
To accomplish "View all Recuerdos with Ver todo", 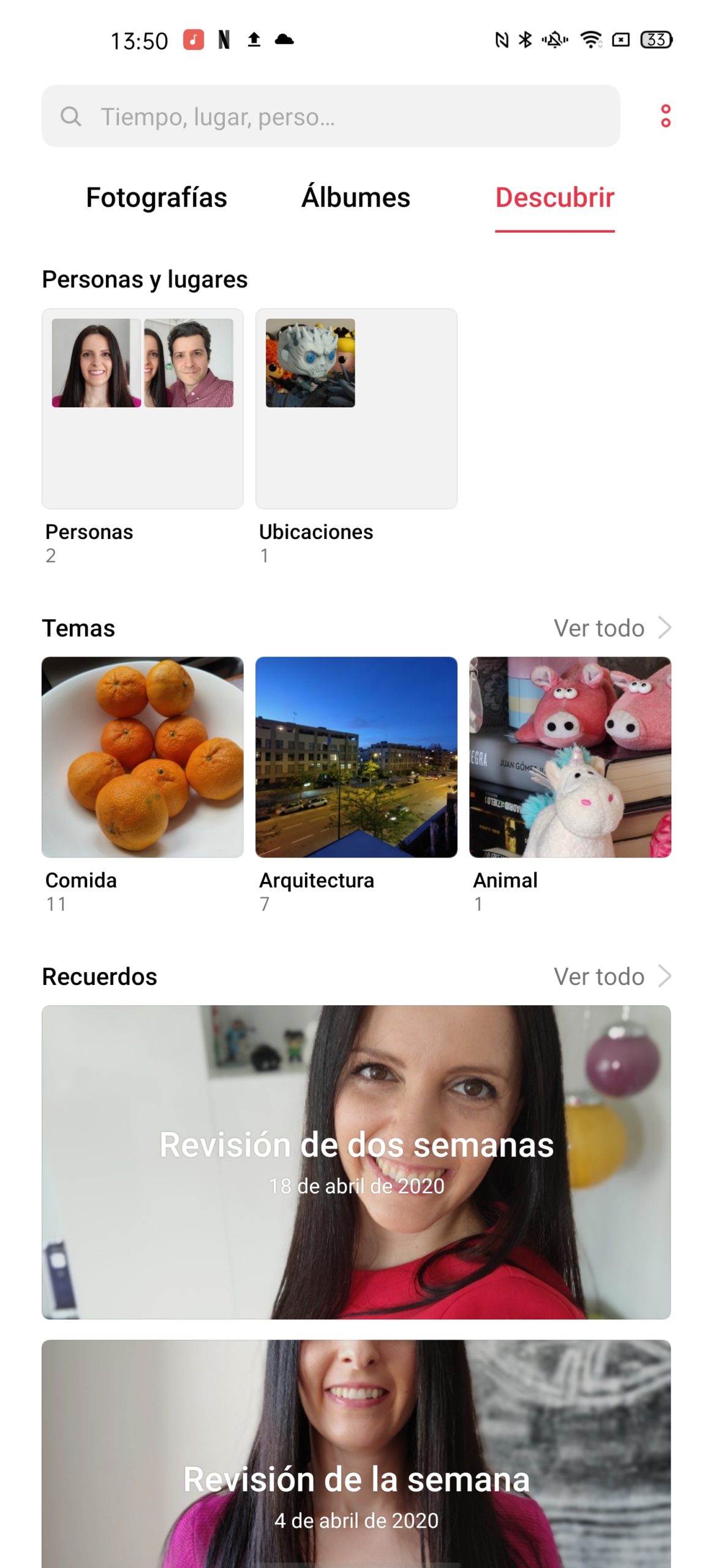I will pos(612,976).
